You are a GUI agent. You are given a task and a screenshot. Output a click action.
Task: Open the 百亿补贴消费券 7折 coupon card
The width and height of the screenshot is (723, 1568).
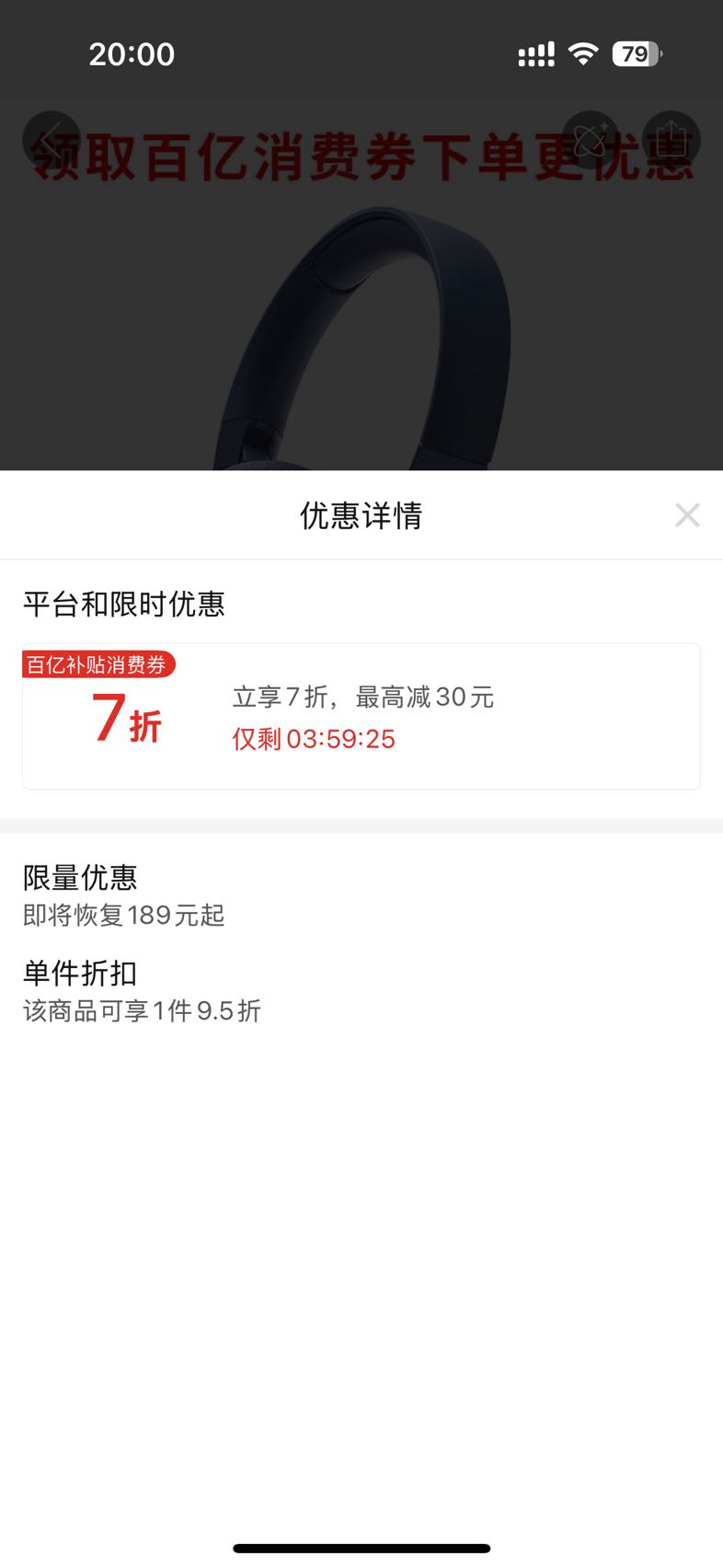[x=361, y=716]
